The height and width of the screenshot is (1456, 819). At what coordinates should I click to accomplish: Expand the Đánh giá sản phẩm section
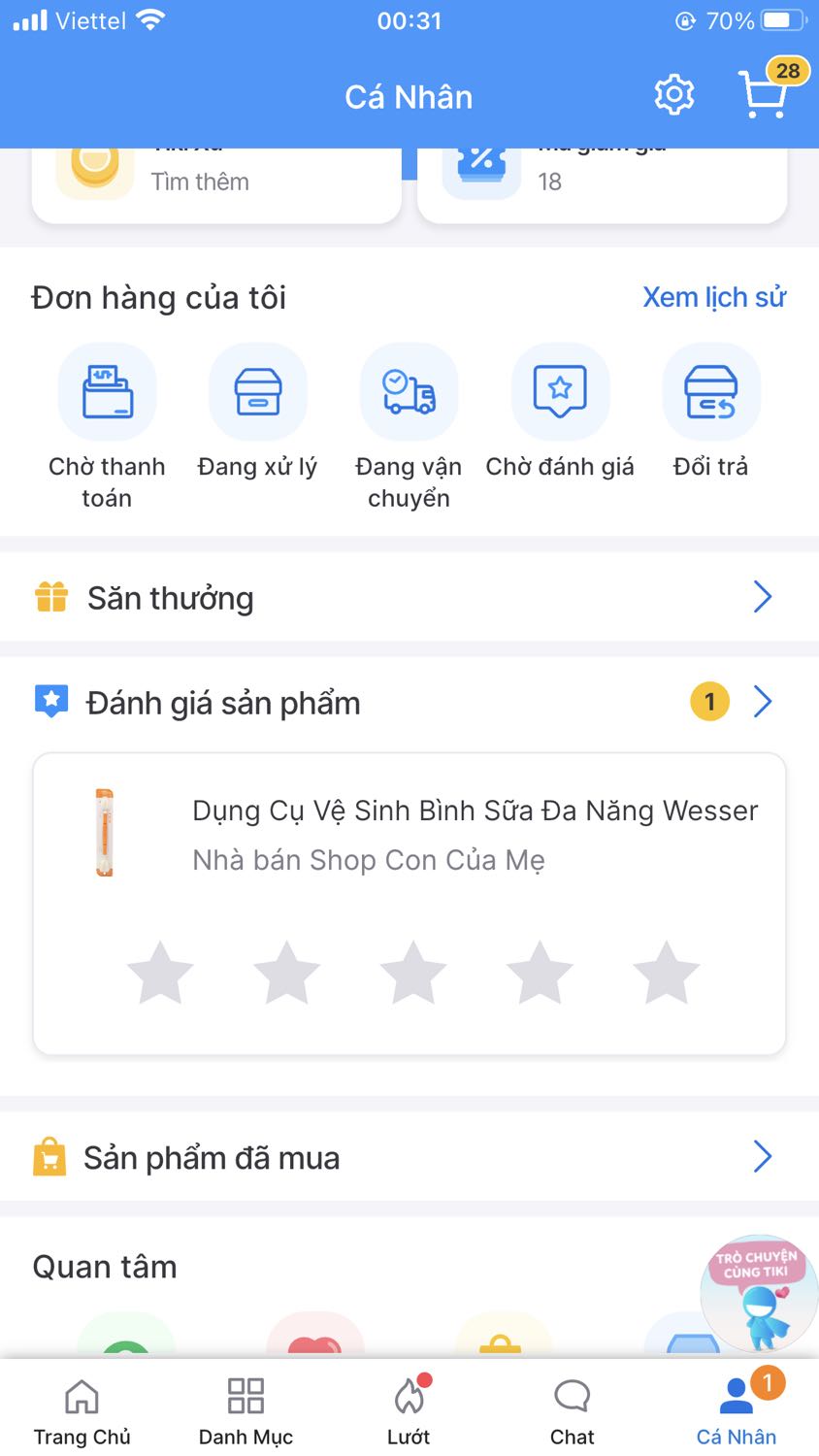point(763,701)
